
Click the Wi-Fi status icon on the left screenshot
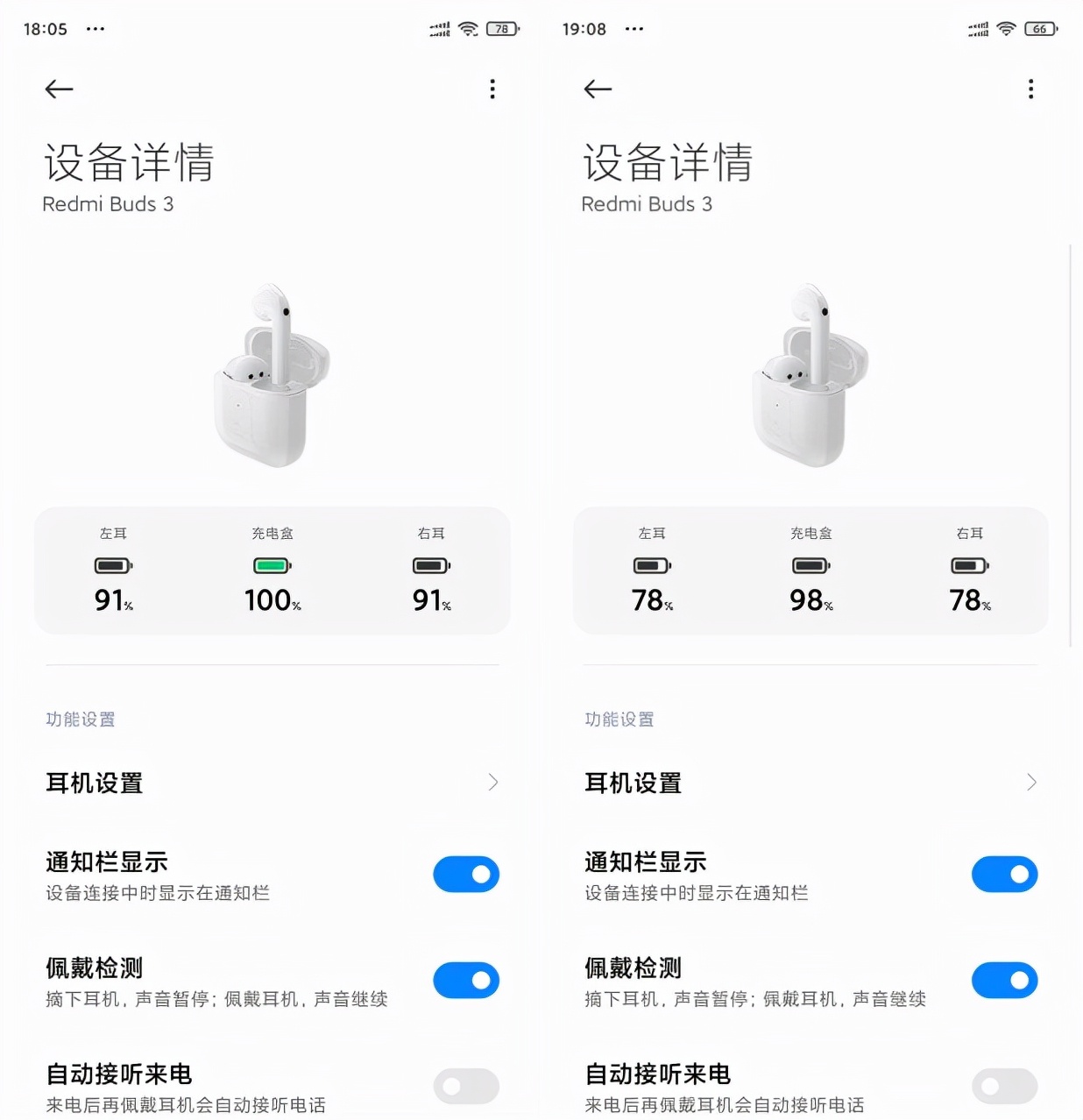pyautogui.click(x=469, y=27)
